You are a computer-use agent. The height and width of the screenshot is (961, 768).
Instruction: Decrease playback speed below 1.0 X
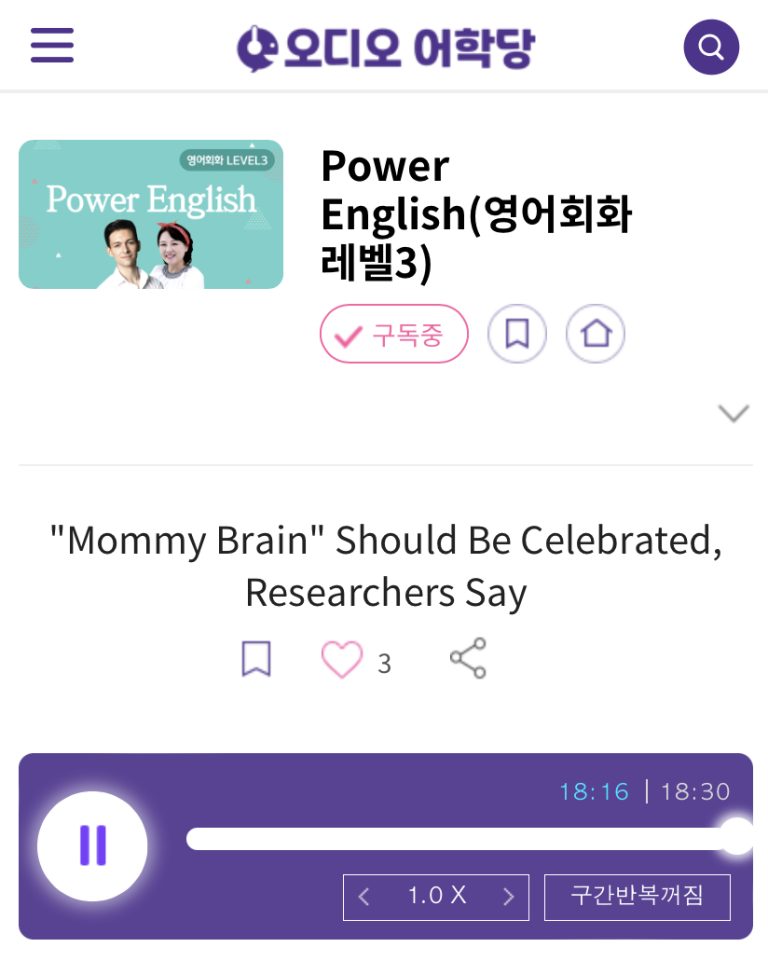(364, 897)
